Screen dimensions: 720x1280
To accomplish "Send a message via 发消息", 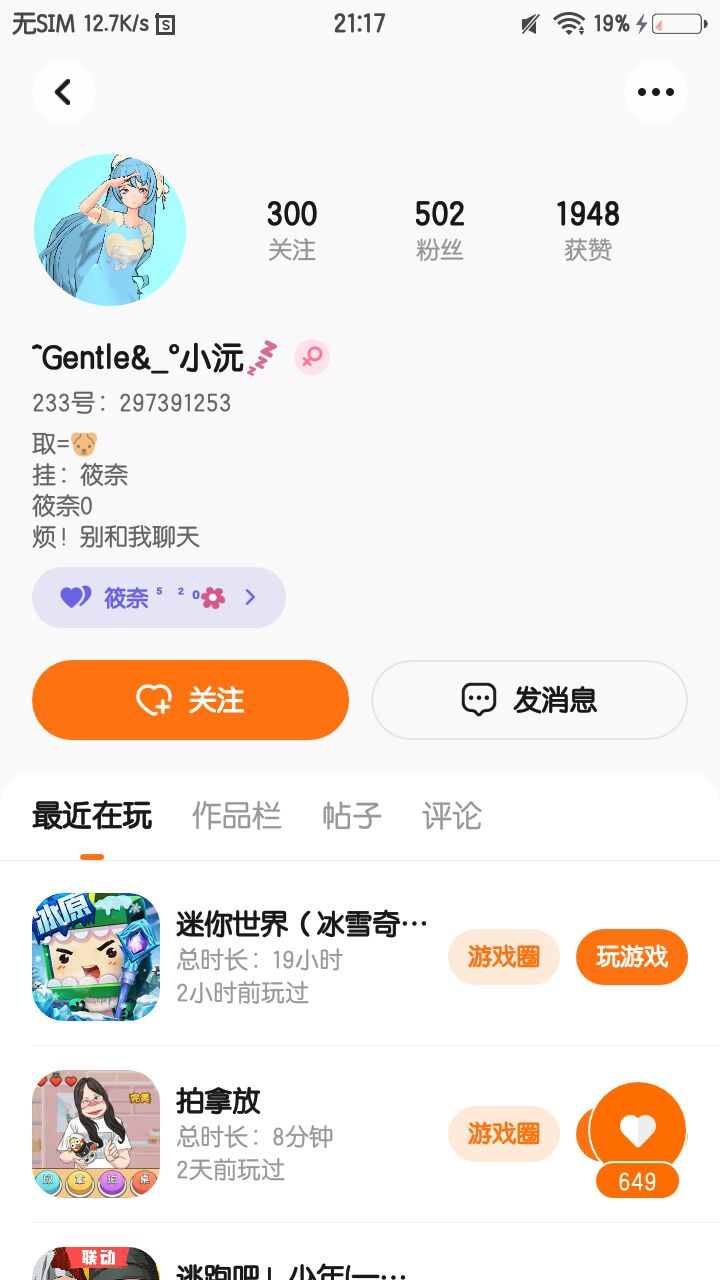I will (x=529, y=700).
